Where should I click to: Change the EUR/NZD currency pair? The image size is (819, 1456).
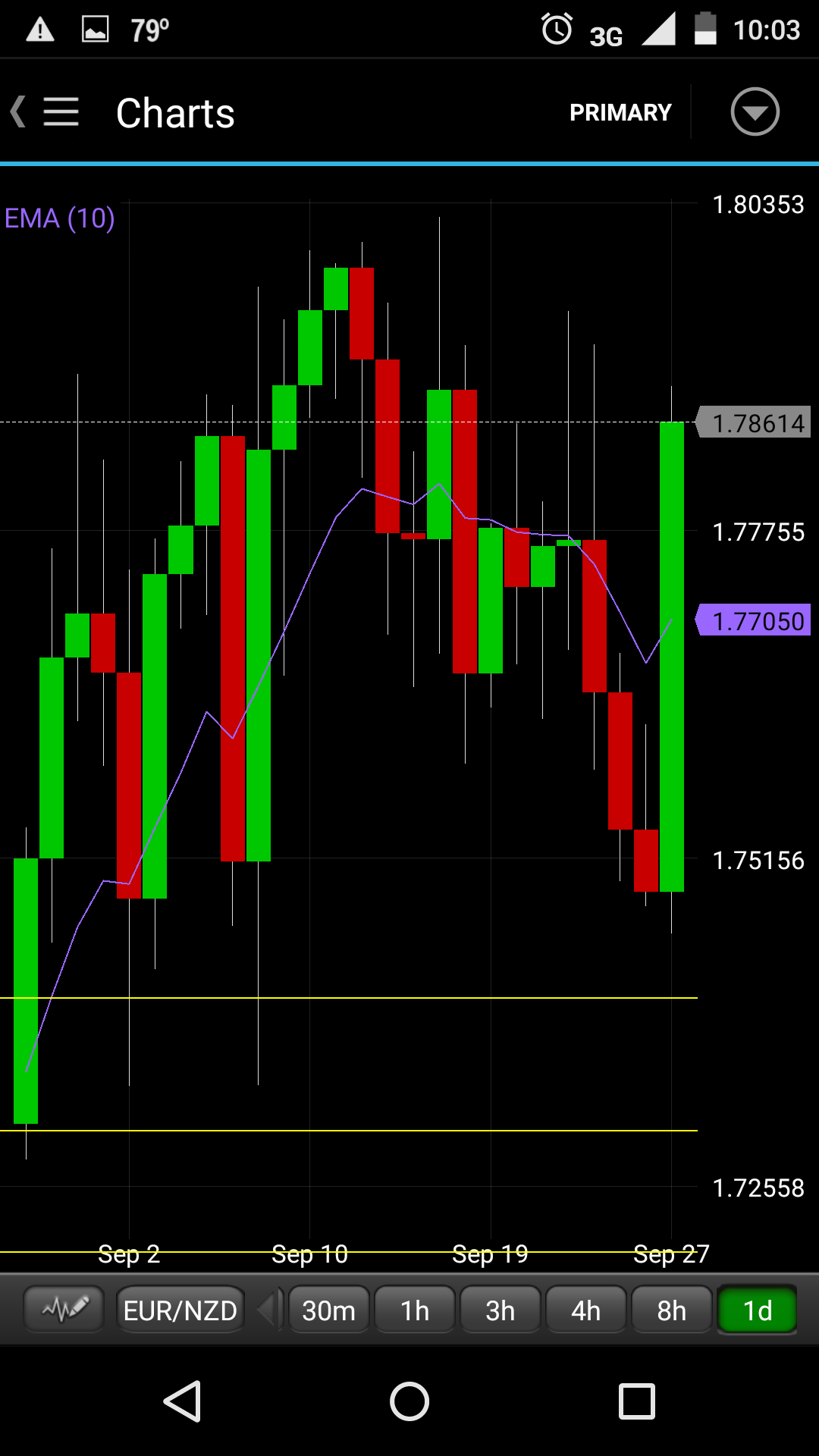(180, 1310)
